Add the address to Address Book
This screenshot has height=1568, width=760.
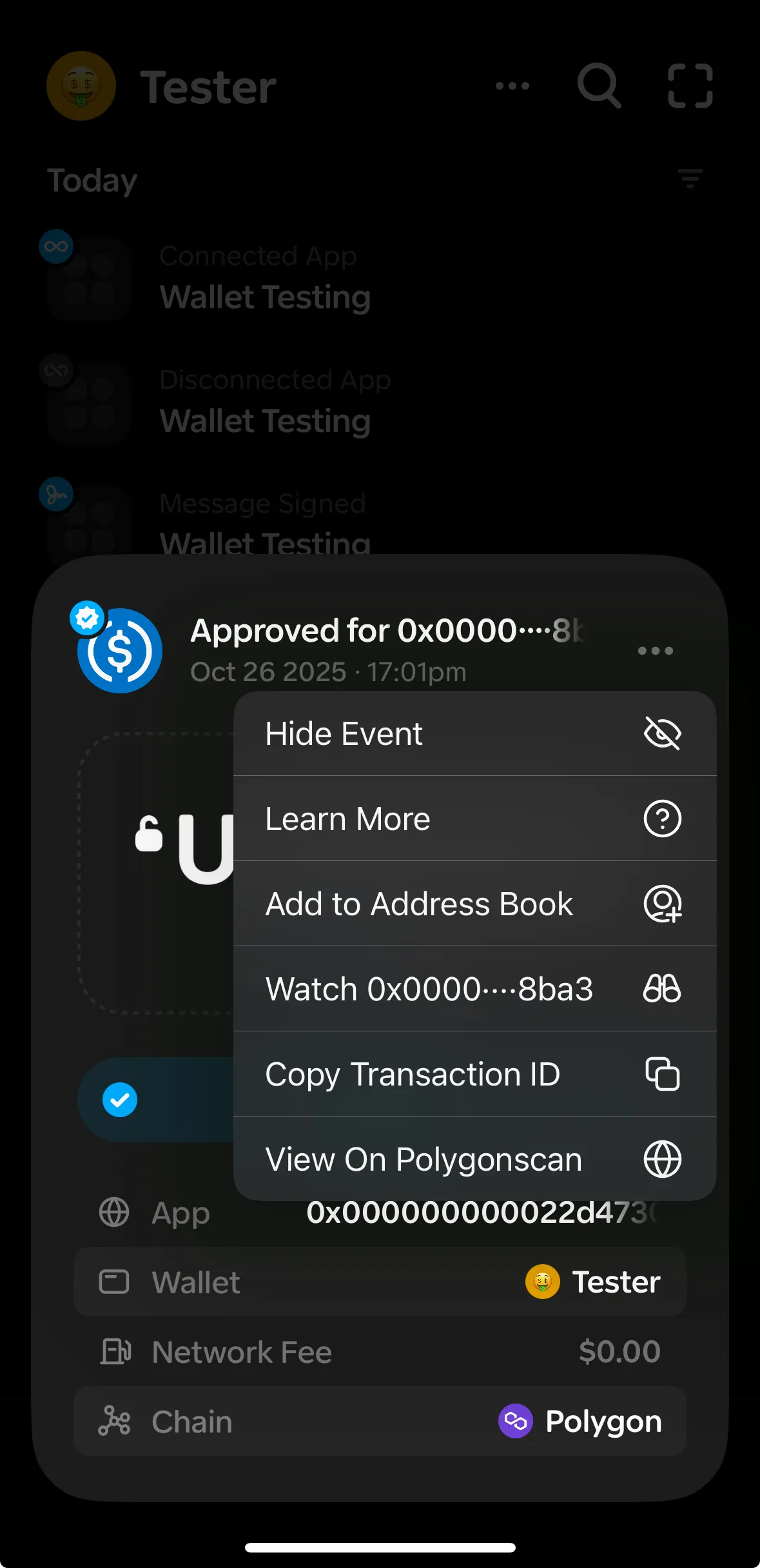click(x=474, y=904)
